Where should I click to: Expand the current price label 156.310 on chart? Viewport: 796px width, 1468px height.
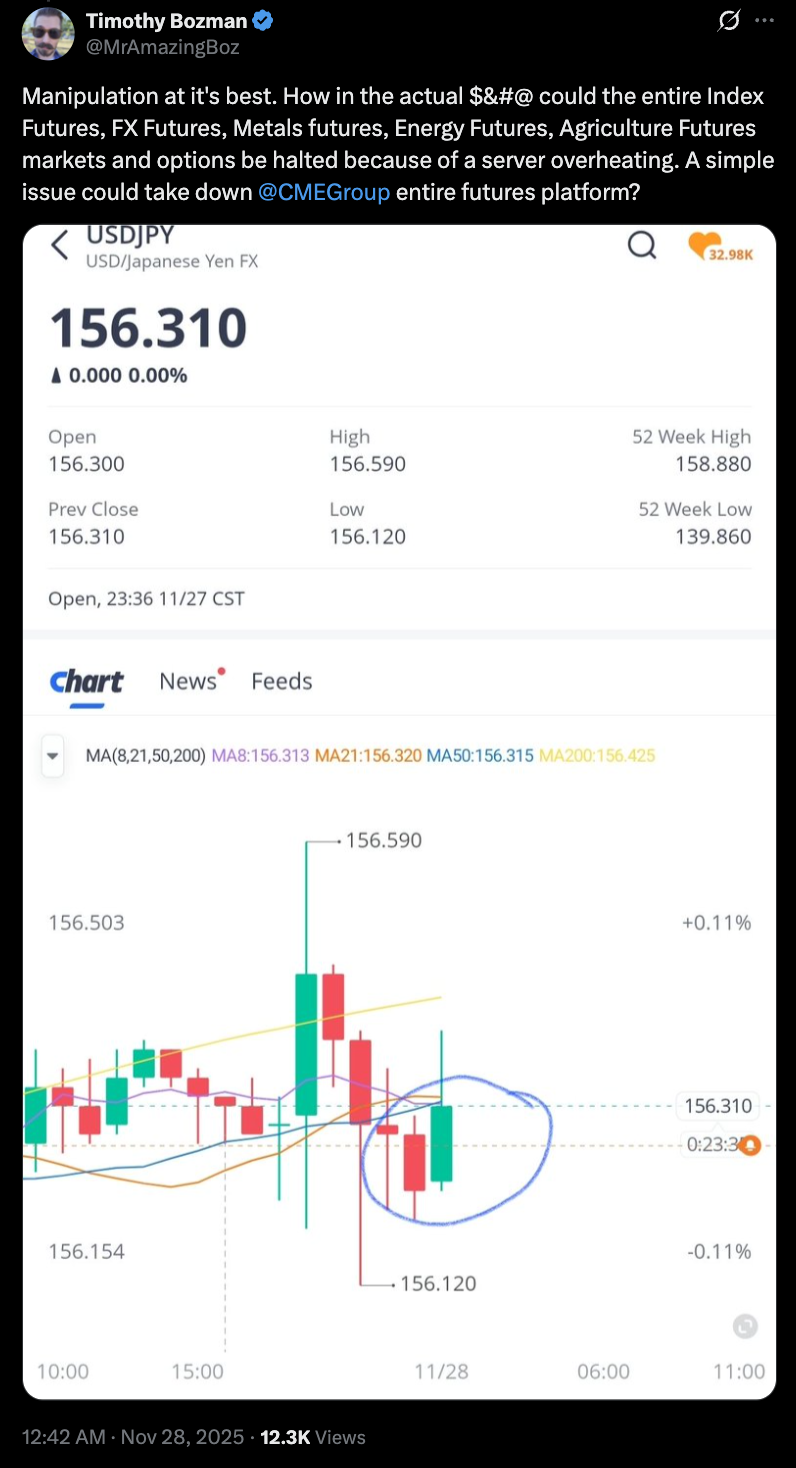[718, 1106]
